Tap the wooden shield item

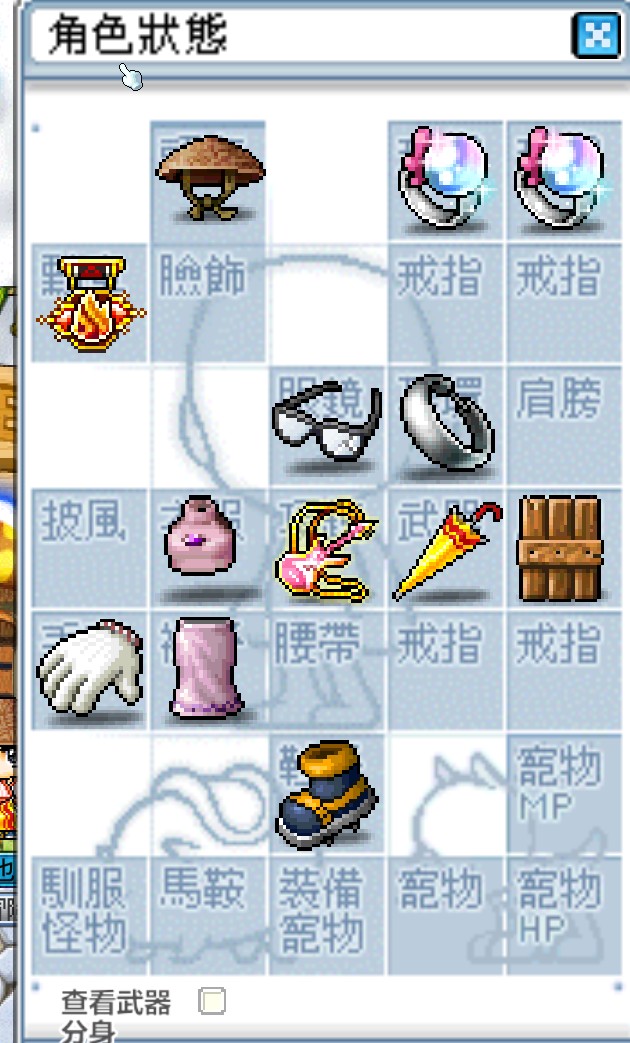(562, 549)
